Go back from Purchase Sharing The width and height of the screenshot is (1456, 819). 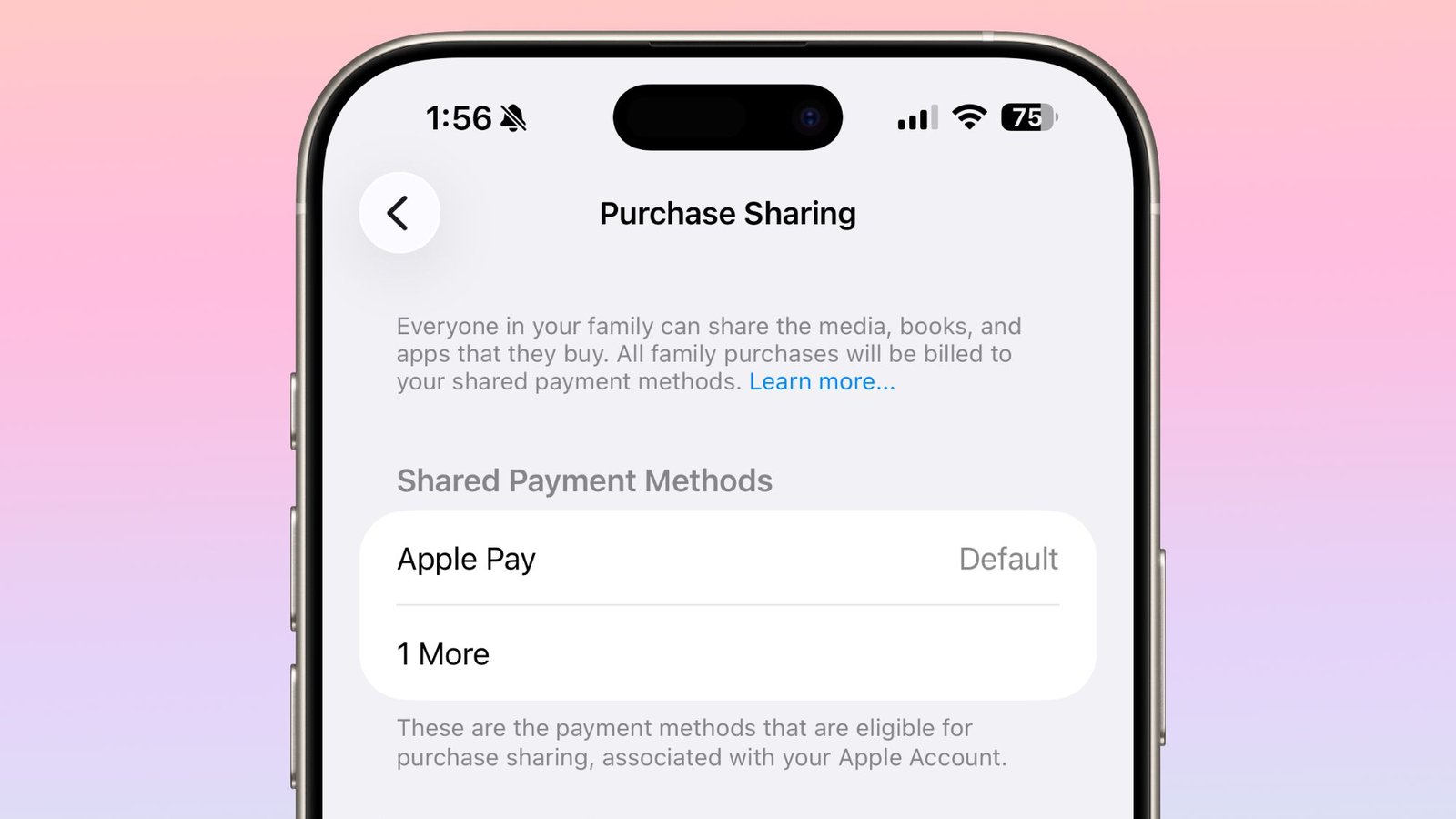tap(399, 213)
